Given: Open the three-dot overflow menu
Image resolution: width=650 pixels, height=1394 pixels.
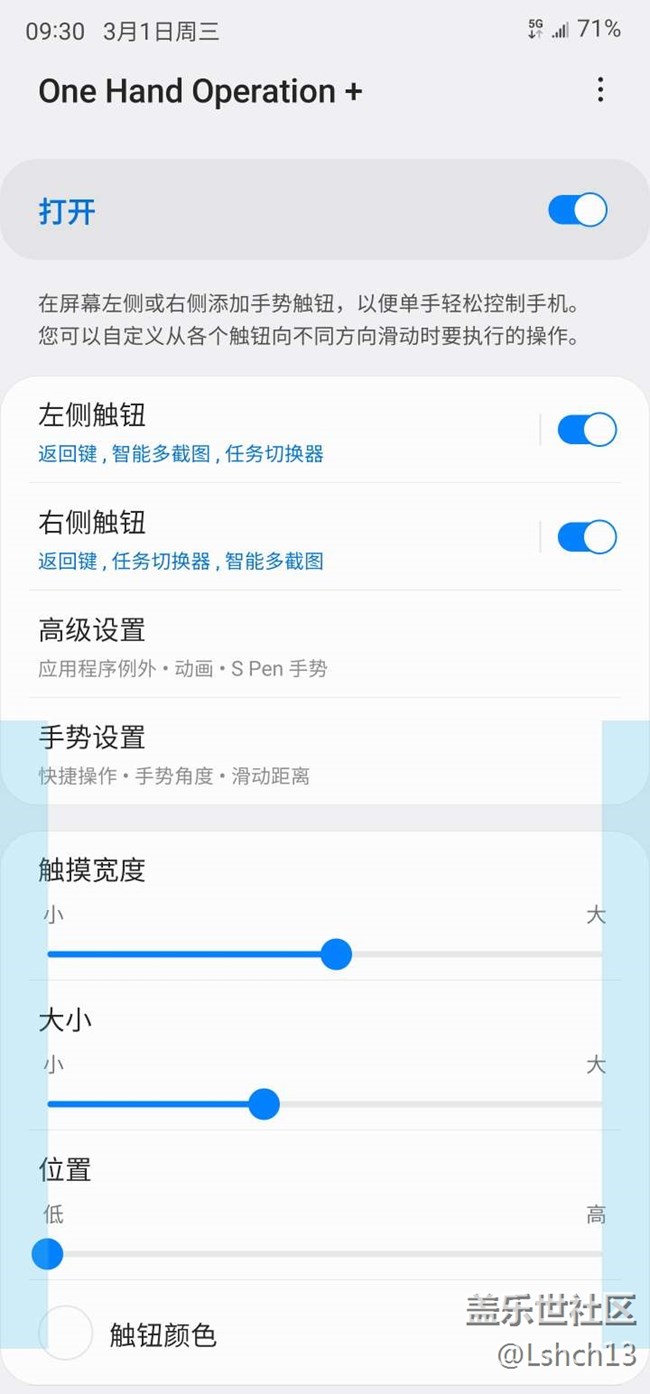Looking at the screenshot, I should pos(600,90).
